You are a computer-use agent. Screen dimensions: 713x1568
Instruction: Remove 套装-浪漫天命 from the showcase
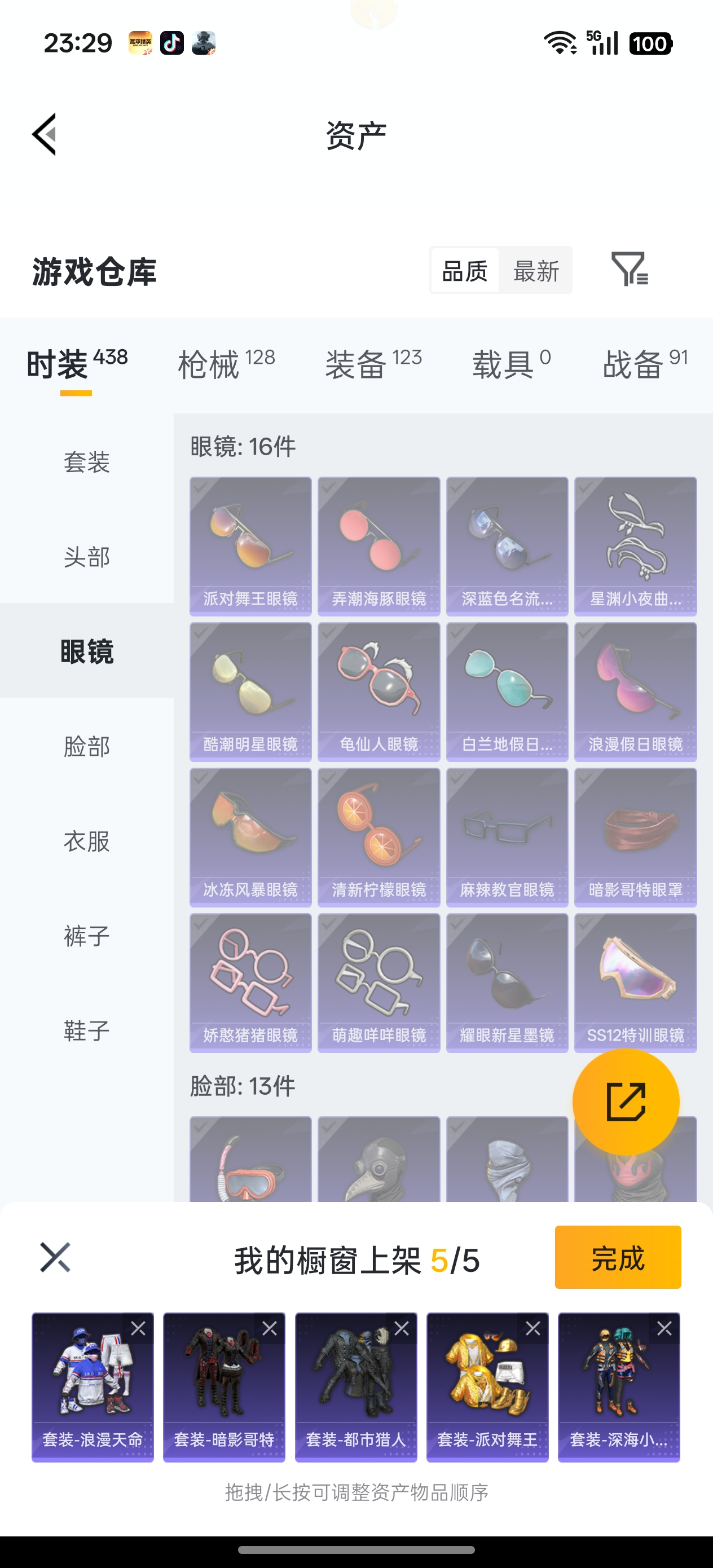138,1328
